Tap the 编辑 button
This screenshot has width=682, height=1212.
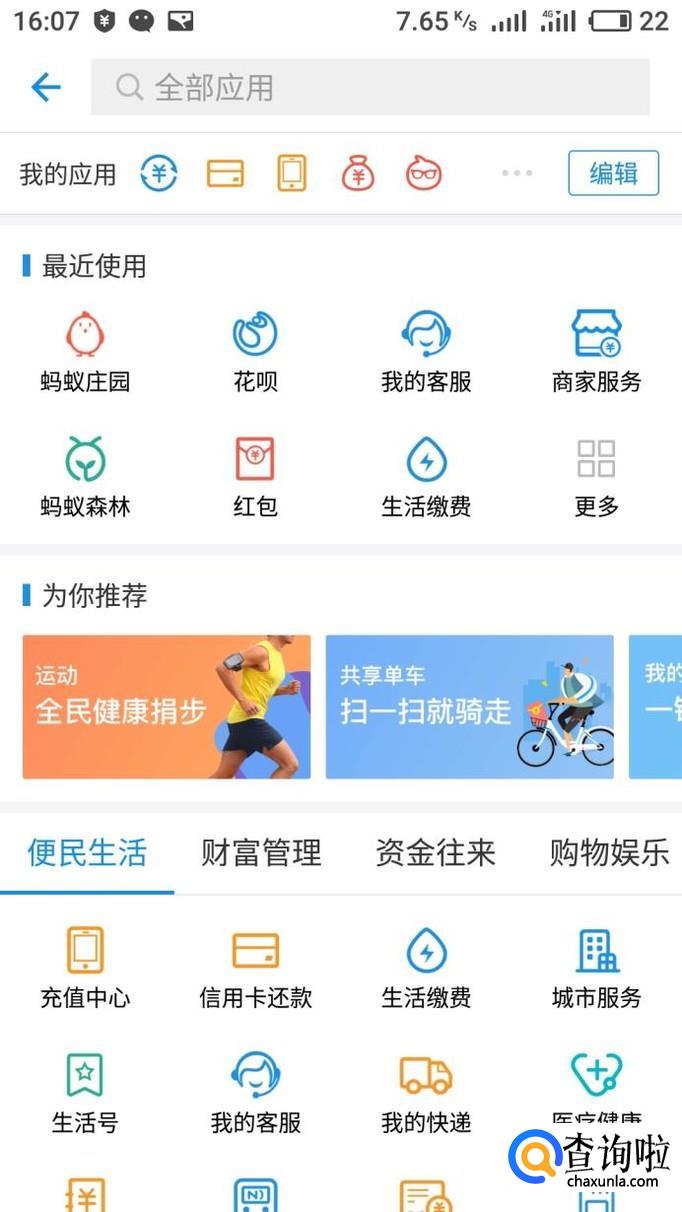(x=613, y=173)
